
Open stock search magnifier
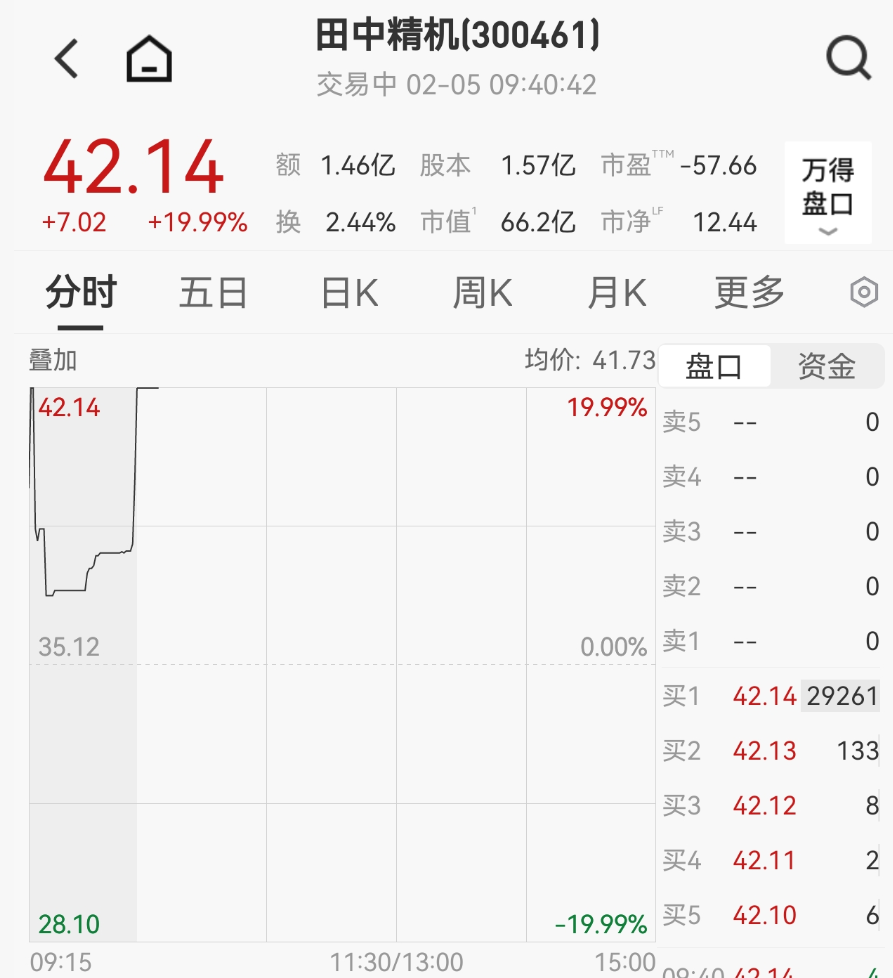(x=848, y=59)
